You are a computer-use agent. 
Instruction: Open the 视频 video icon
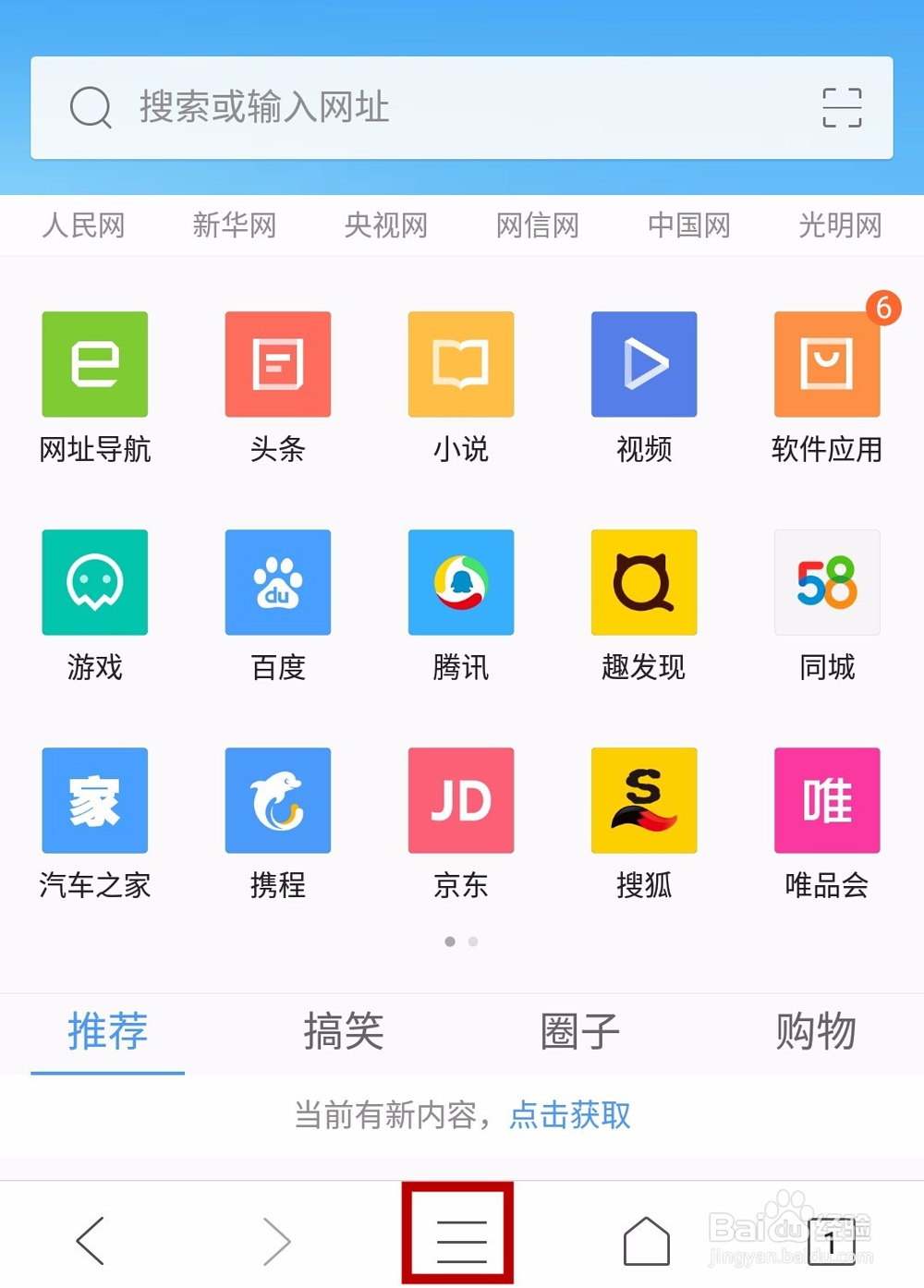(x=643, y=364)
